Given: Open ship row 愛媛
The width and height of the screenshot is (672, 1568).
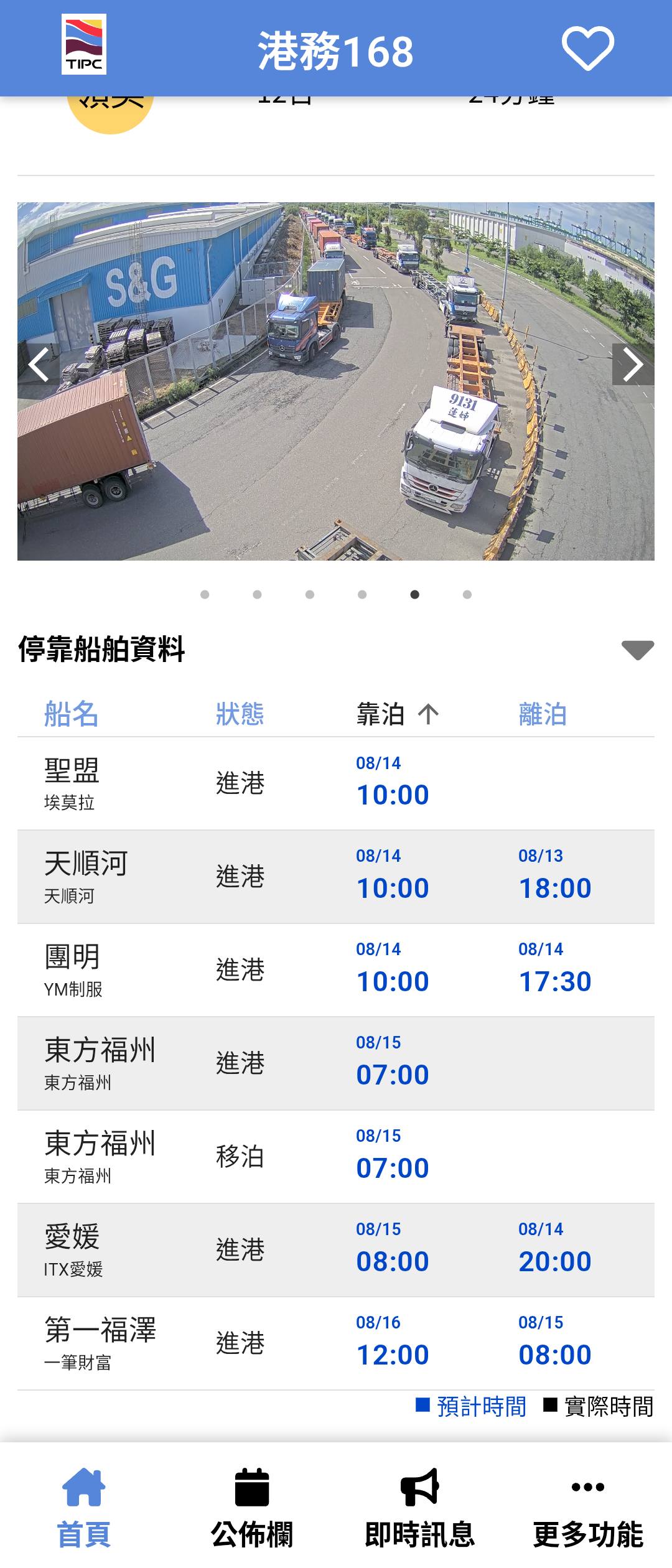Looking at the screenshot, I should (336, 1250).
